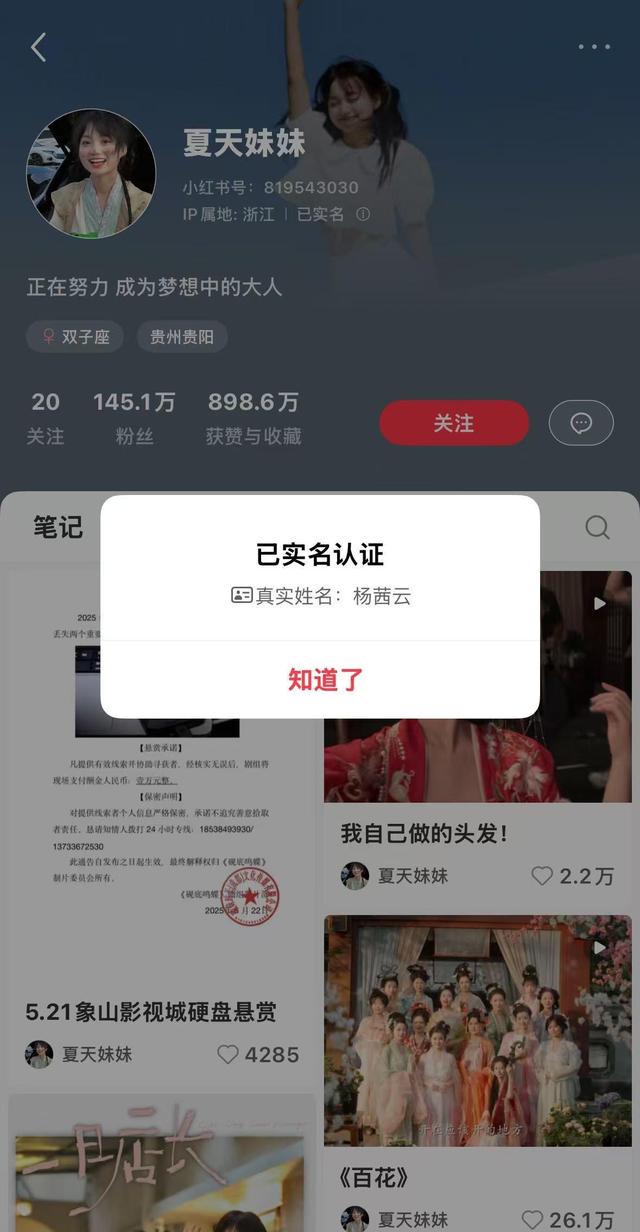Image resolution: width=640 pixels, height=1232 pixels.
Task: Open the 20 关注 following list
Action: click(x=45, y=418)
